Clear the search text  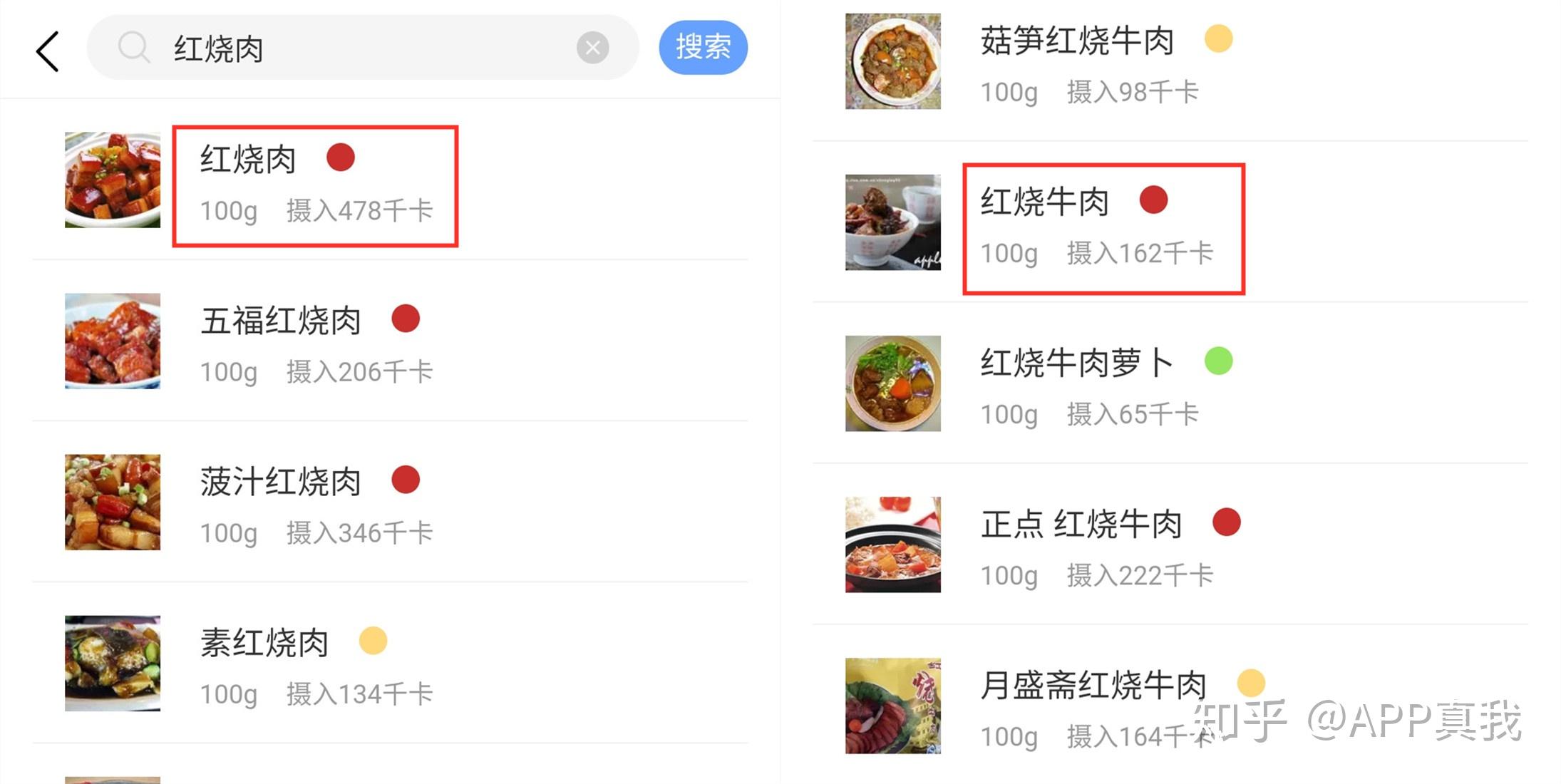pyautogui.click(x=592, y=48)
